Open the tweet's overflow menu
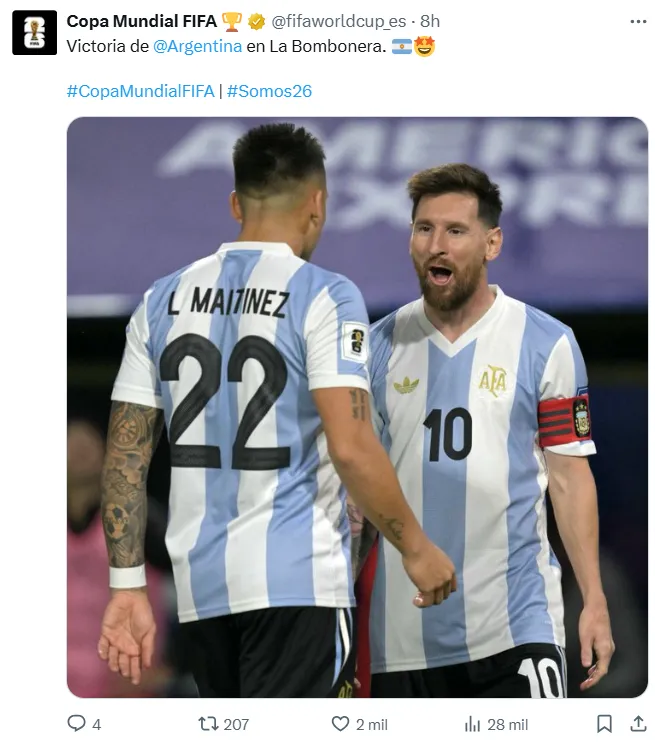Screen dimensions: 655x742 (x=637, y=21)
